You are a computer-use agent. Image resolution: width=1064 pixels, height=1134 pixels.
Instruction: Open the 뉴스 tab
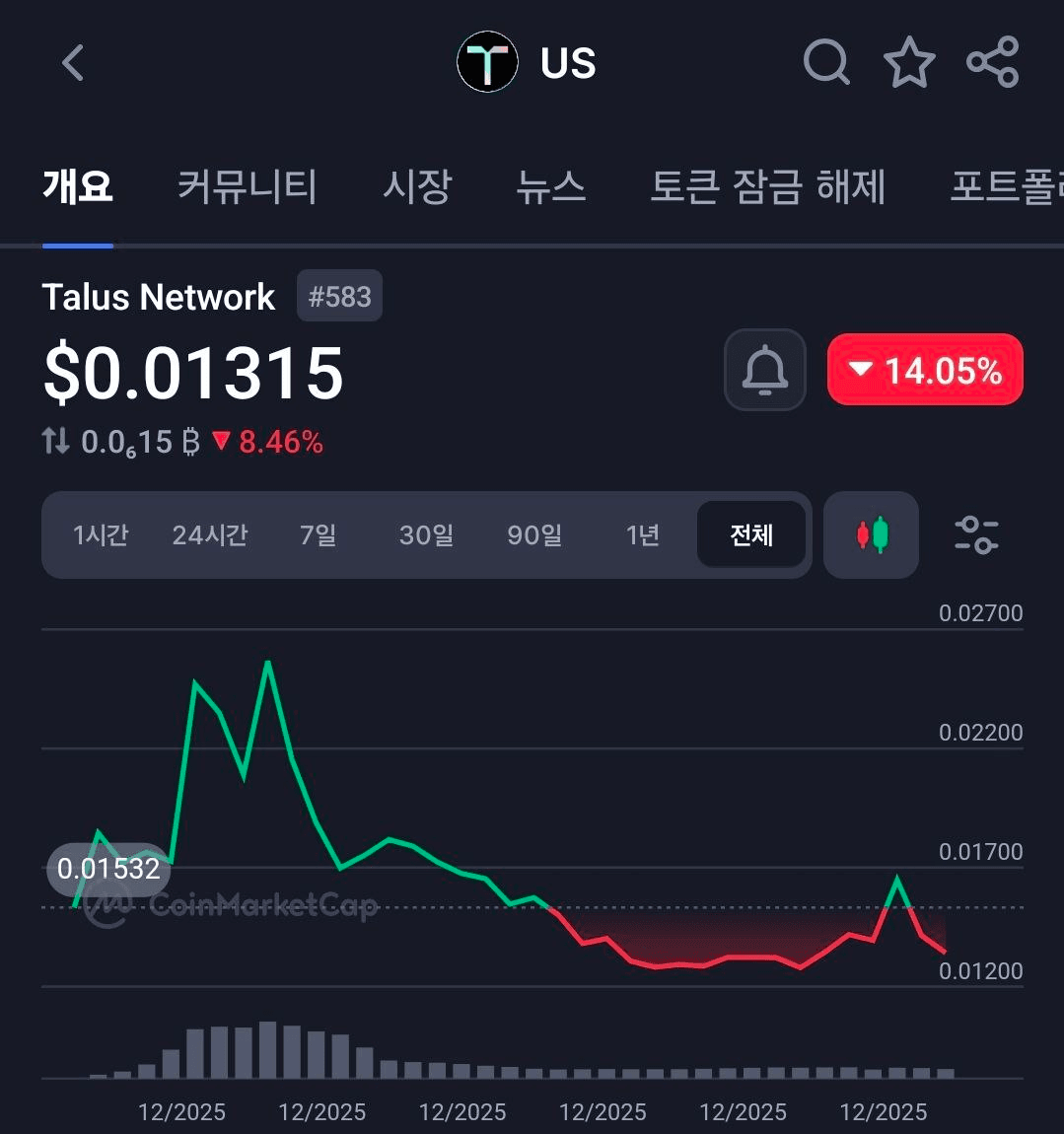(551, 186)
